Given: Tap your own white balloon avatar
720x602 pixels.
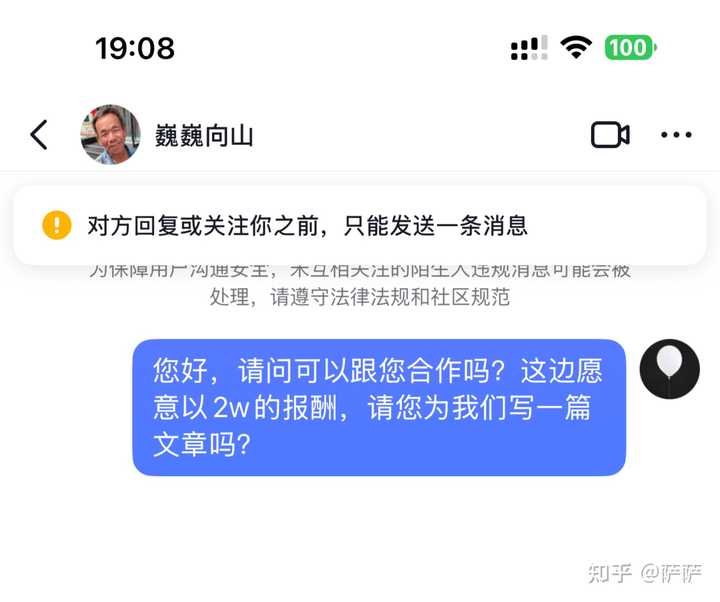Looking at the screenshot, I should pos(669,369).
